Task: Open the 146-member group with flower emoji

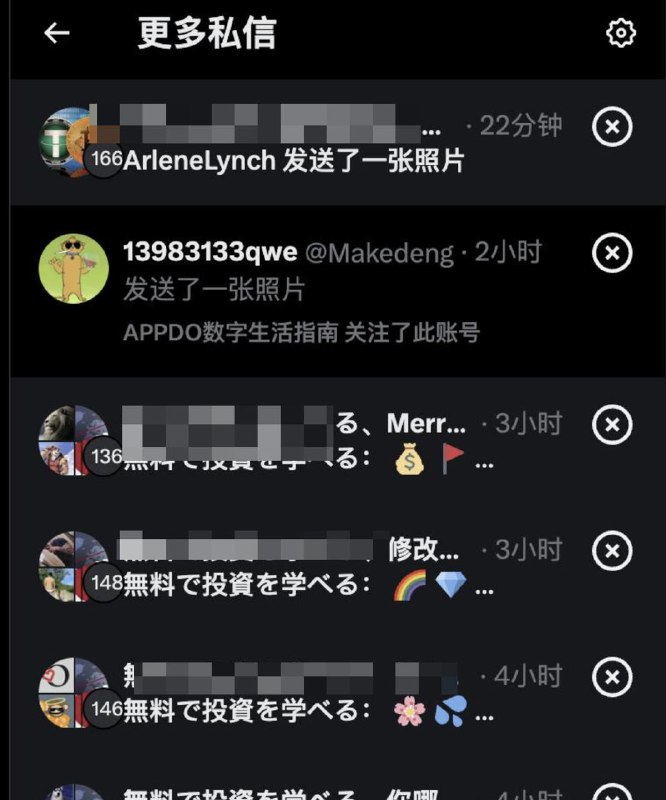Action: coord(300,694)
